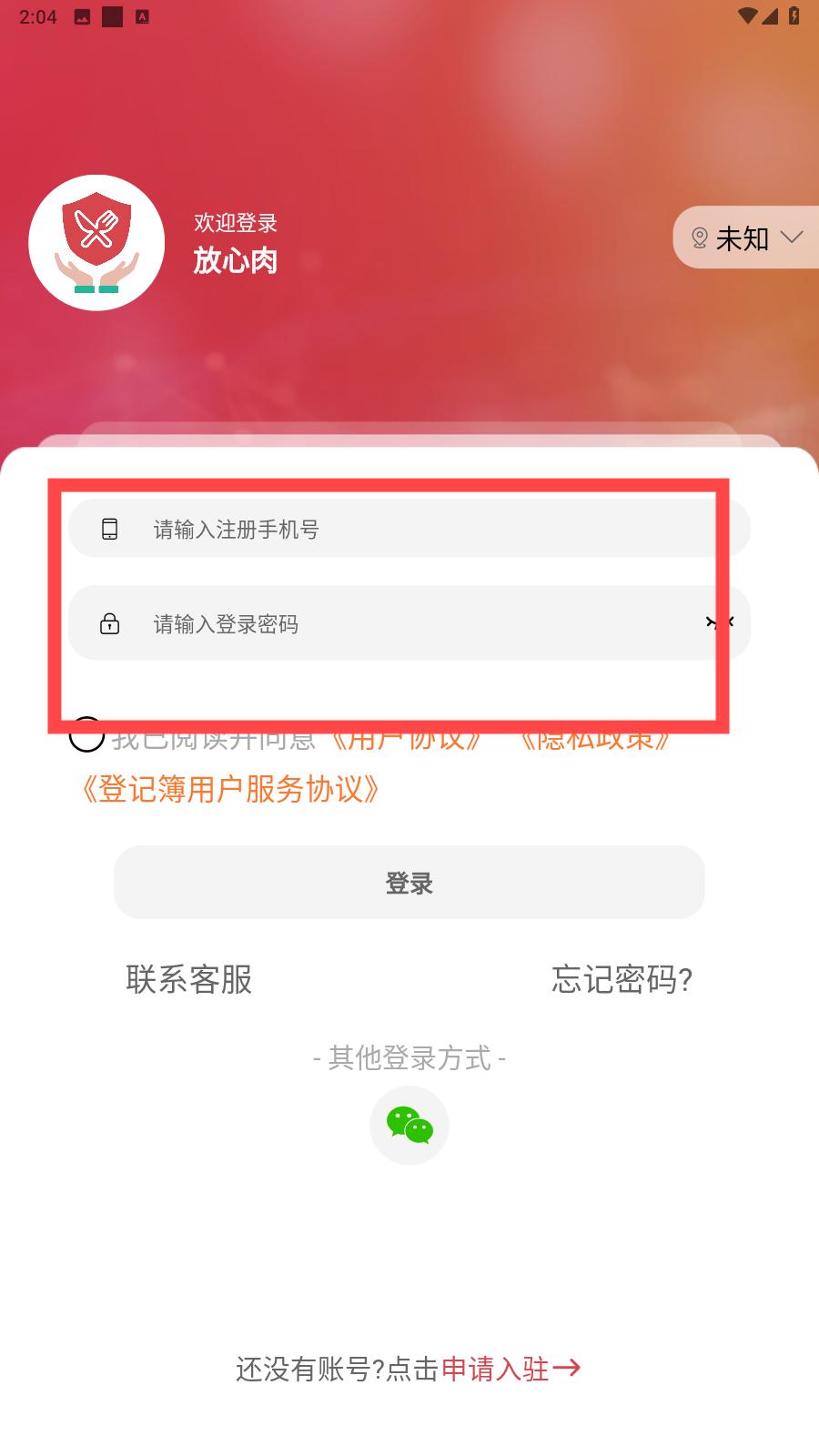Tap the phone number input field
819x1456 pixels.
click(409, 529)
